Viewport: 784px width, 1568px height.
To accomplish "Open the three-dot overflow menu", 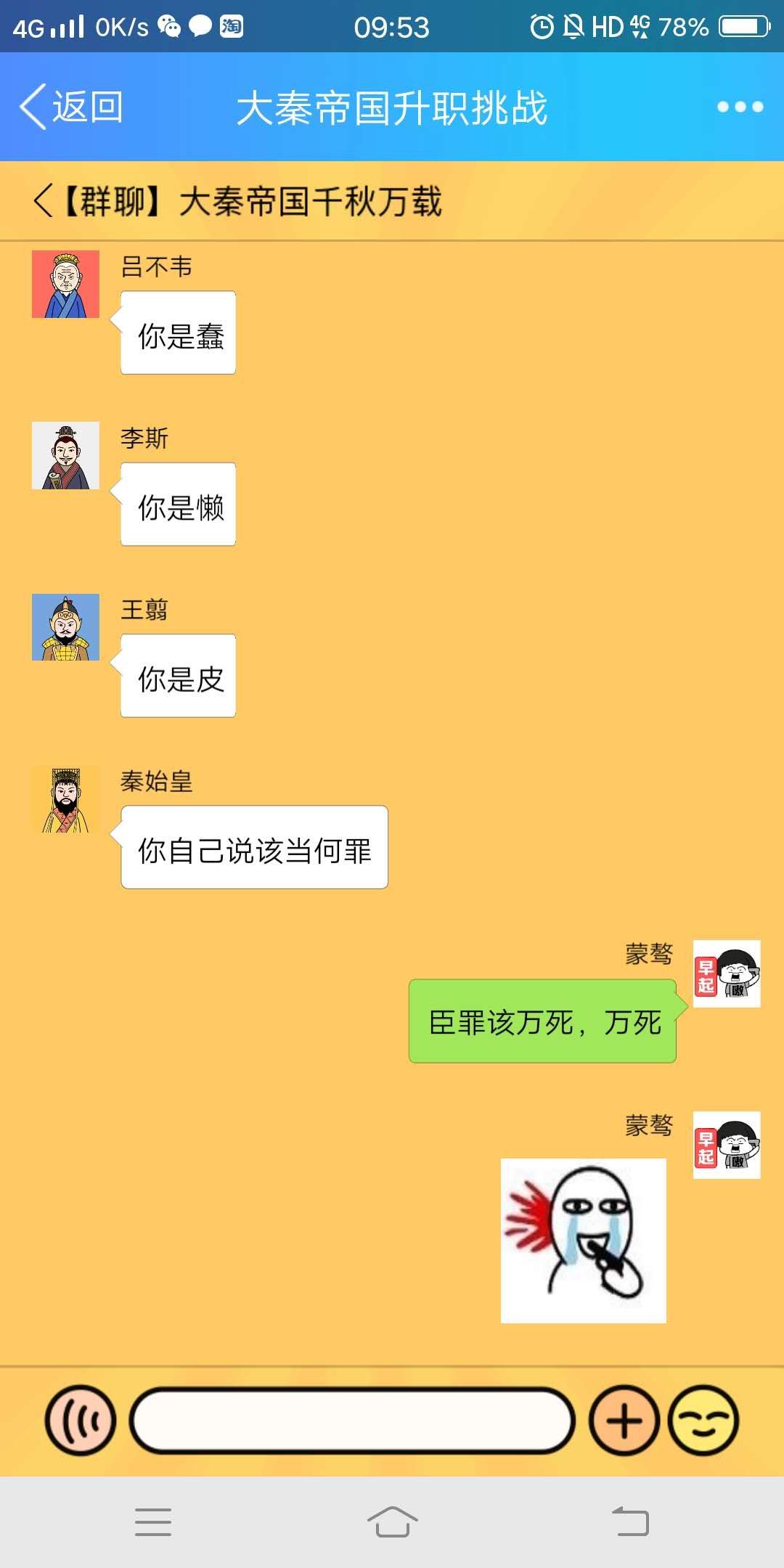I will (740, 107).
